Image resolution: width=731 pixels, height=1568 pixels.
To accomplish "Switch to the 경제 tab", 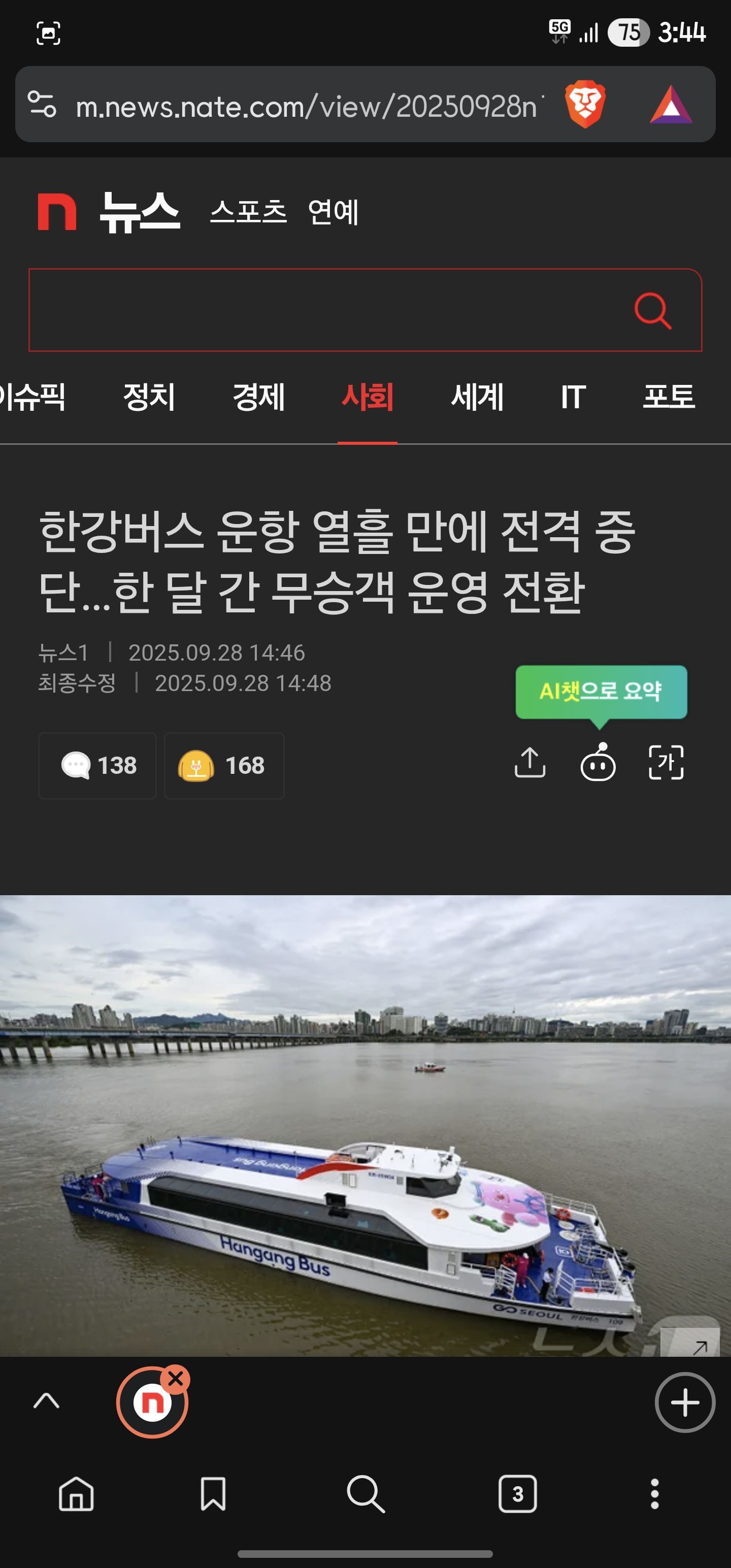I will (259, 397).
